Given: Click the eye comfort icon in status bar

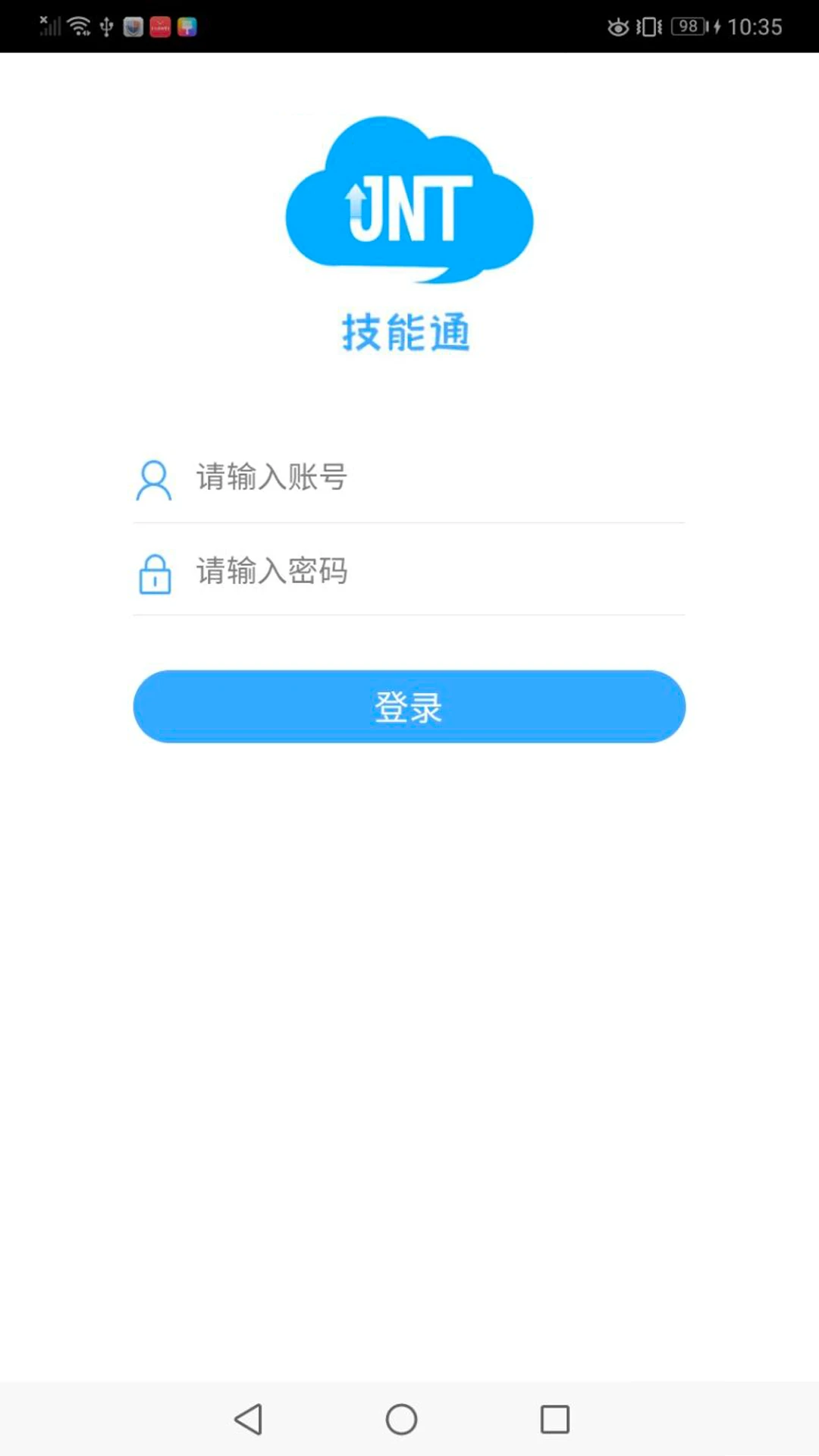Looking at the screenshot, I should (x=617, y=26).
